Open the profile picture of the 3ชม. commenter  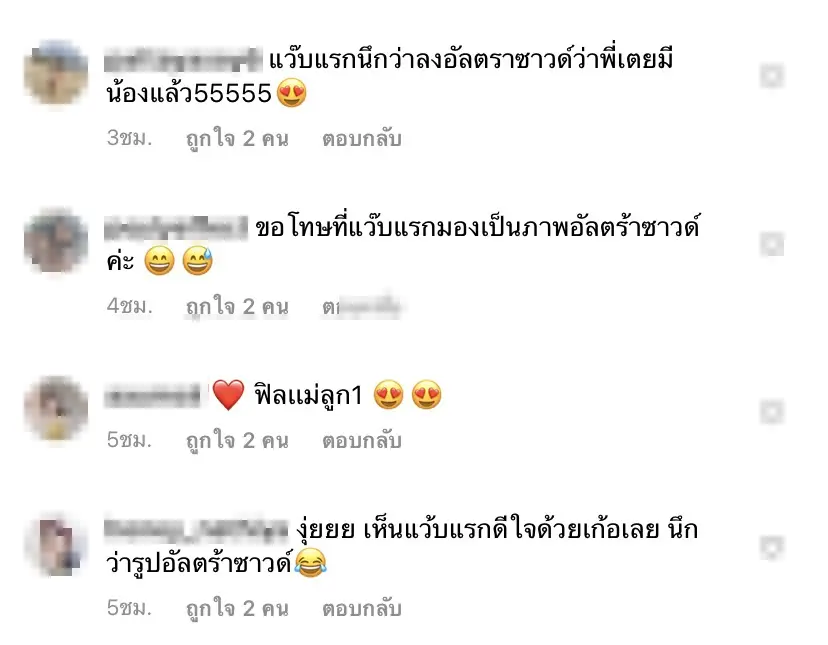click(56, 73)
